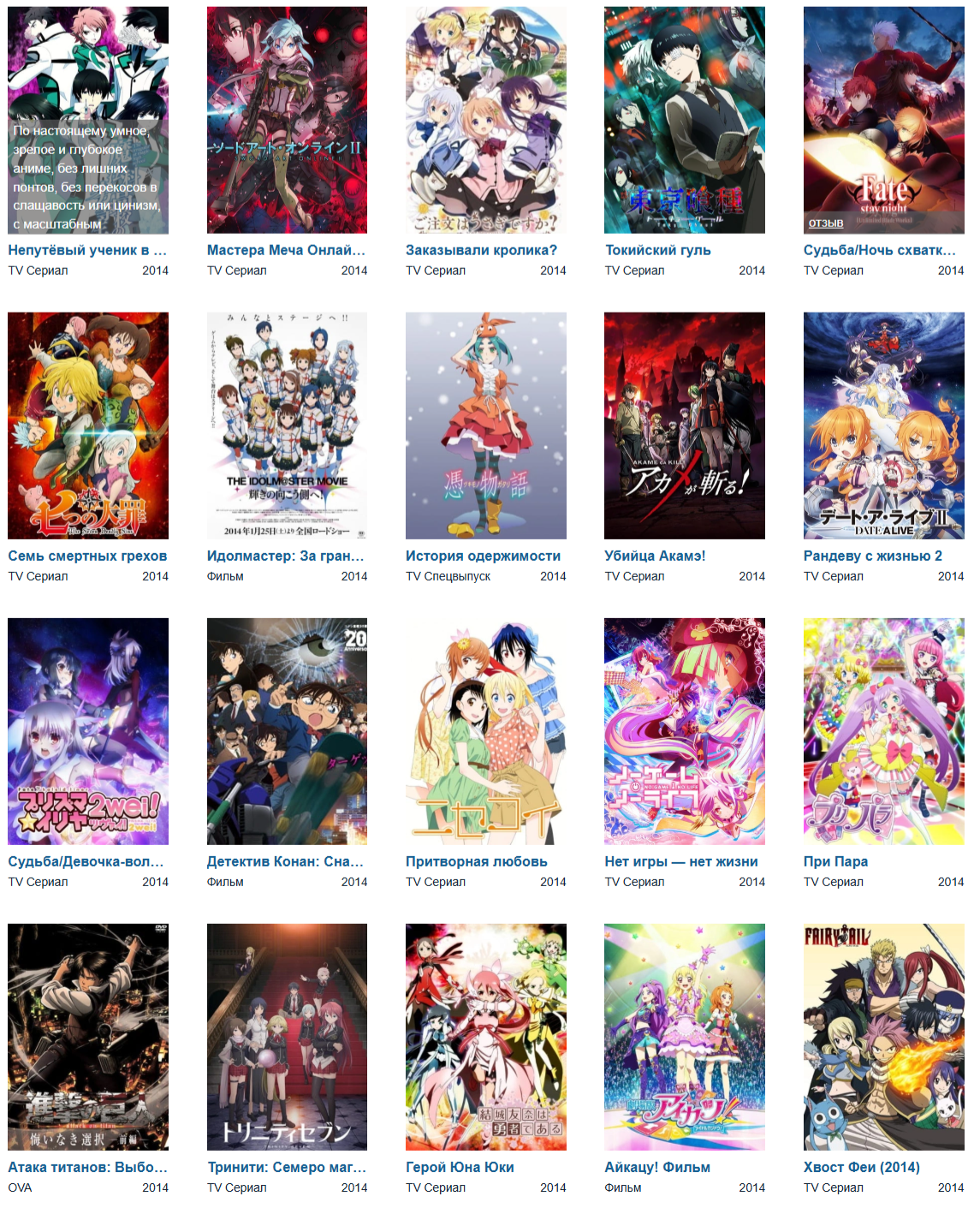Open the Заказывали кролика? title link
980x1220 pixels.
pyautogui.click(x=481, y=250)
